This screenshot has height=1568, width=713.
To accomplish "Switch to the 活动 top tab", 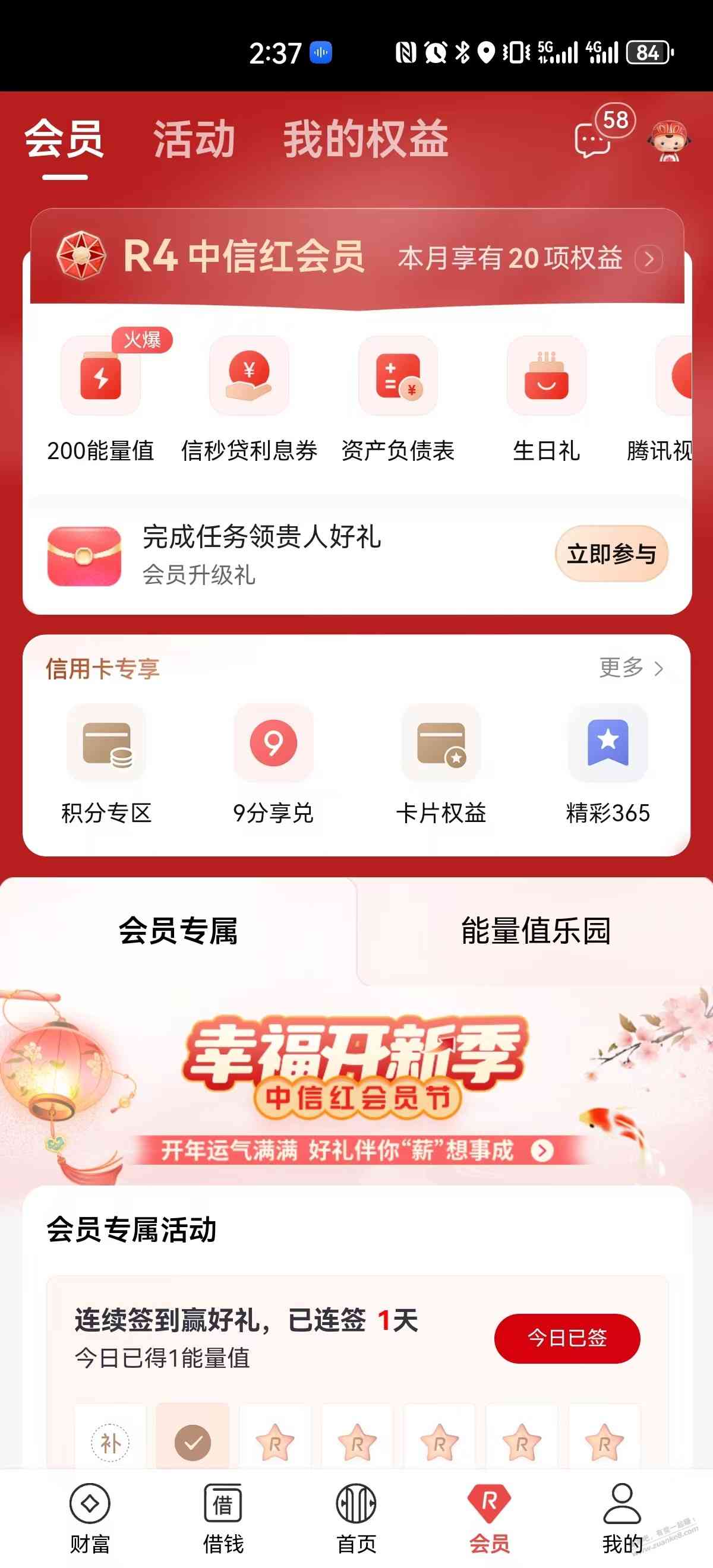I will pyautogui.click(x=194, y=140).
